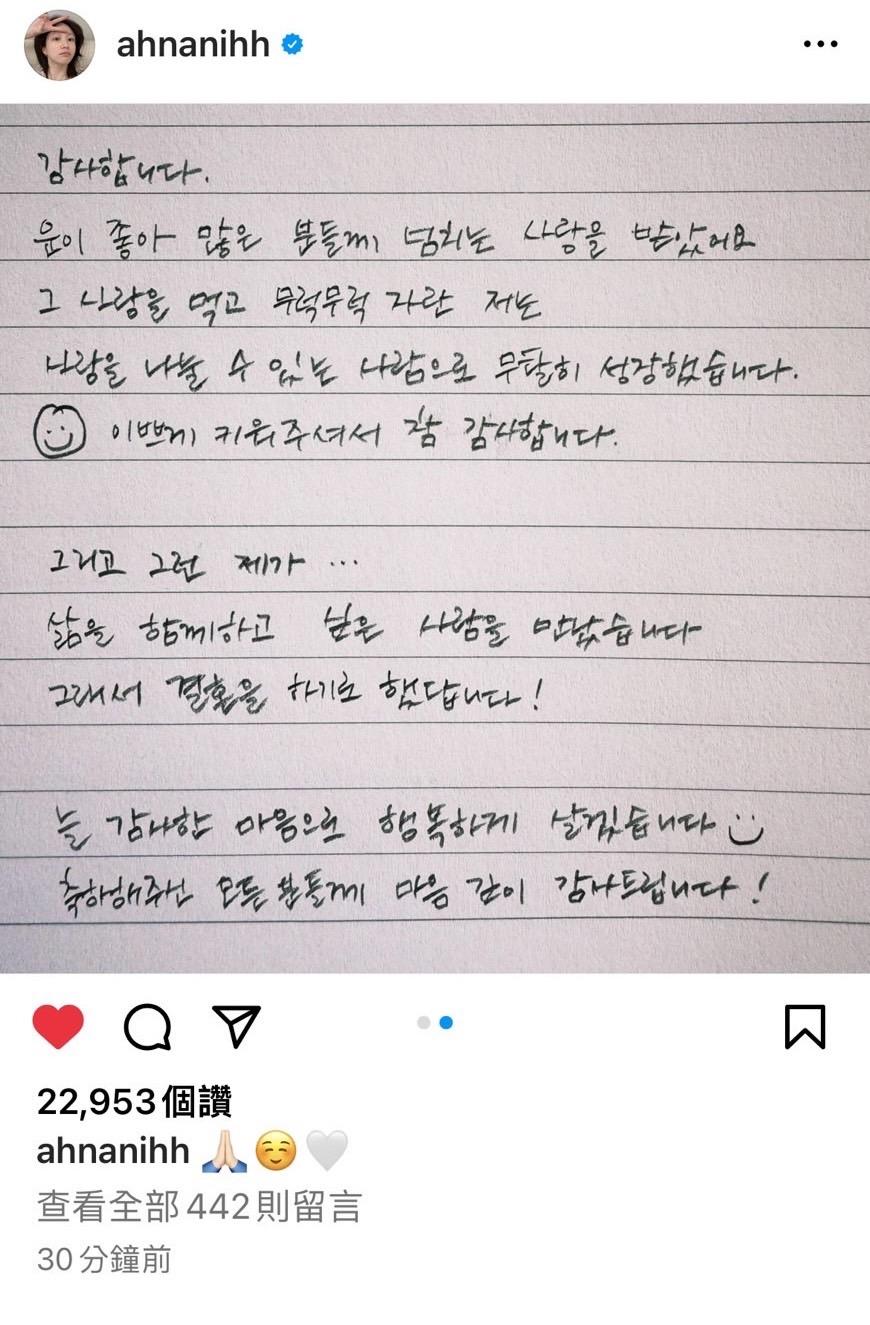Open ahnanihh's profile picture
Screen dimensions: 870x1325
(60, 46)
